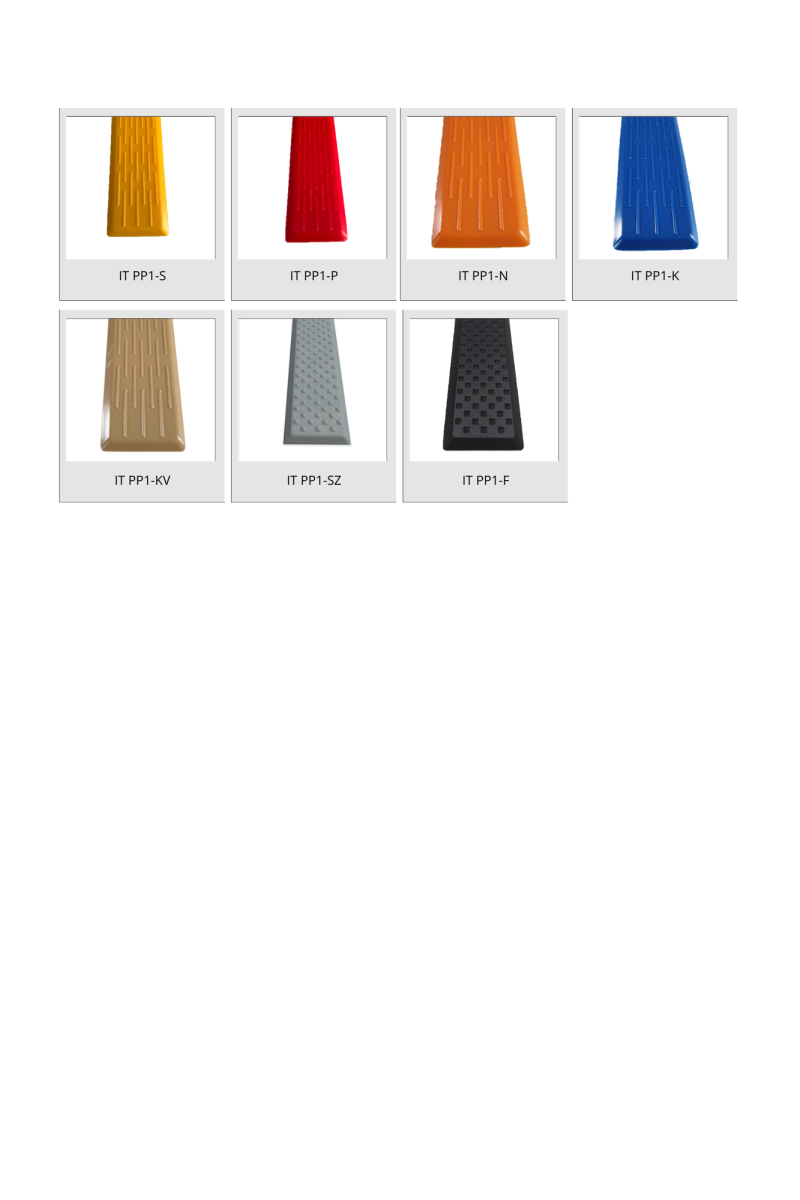Open the blue IT PP1-K tile

tap(654, 188)
